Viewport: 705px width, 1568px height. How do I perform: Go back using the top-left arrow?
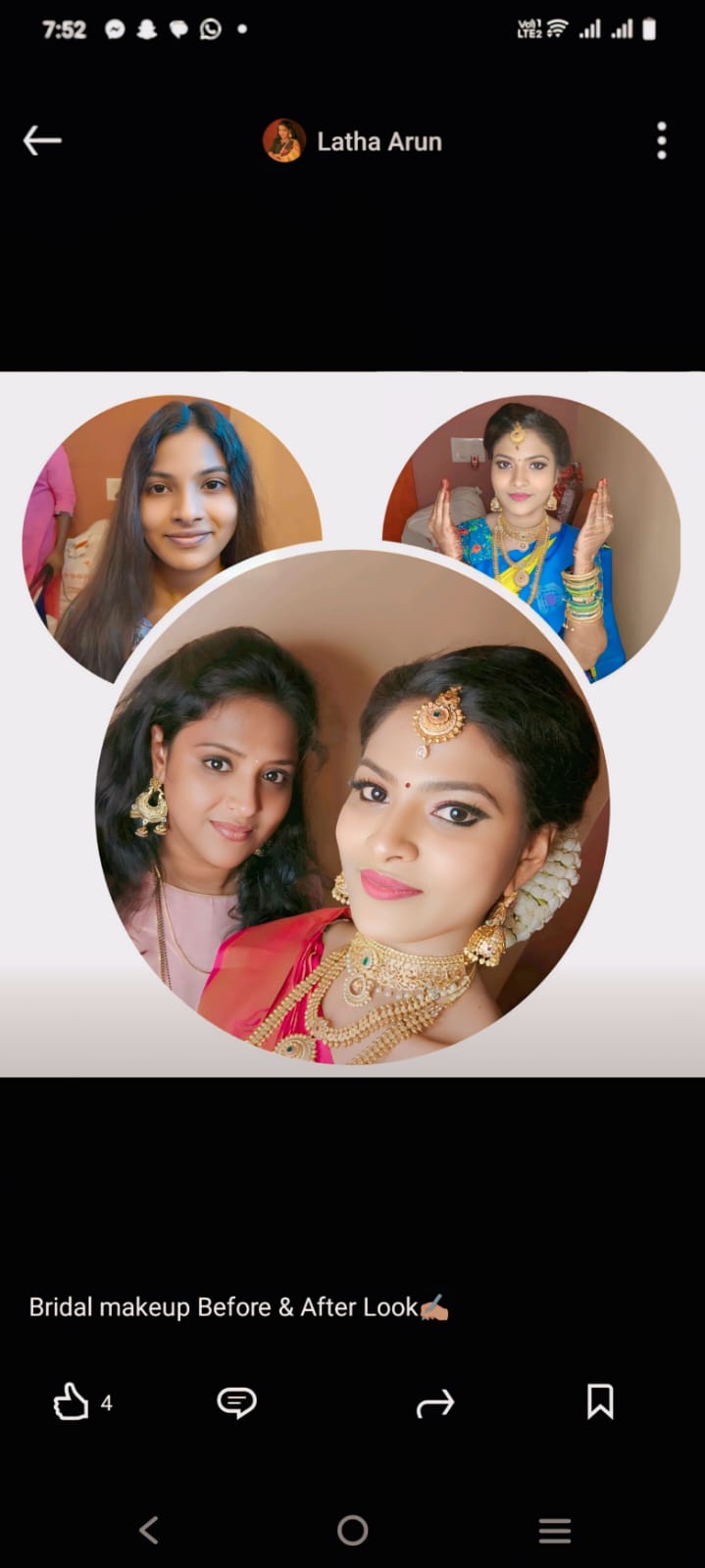pyautogui.click(x=42, y=141)
